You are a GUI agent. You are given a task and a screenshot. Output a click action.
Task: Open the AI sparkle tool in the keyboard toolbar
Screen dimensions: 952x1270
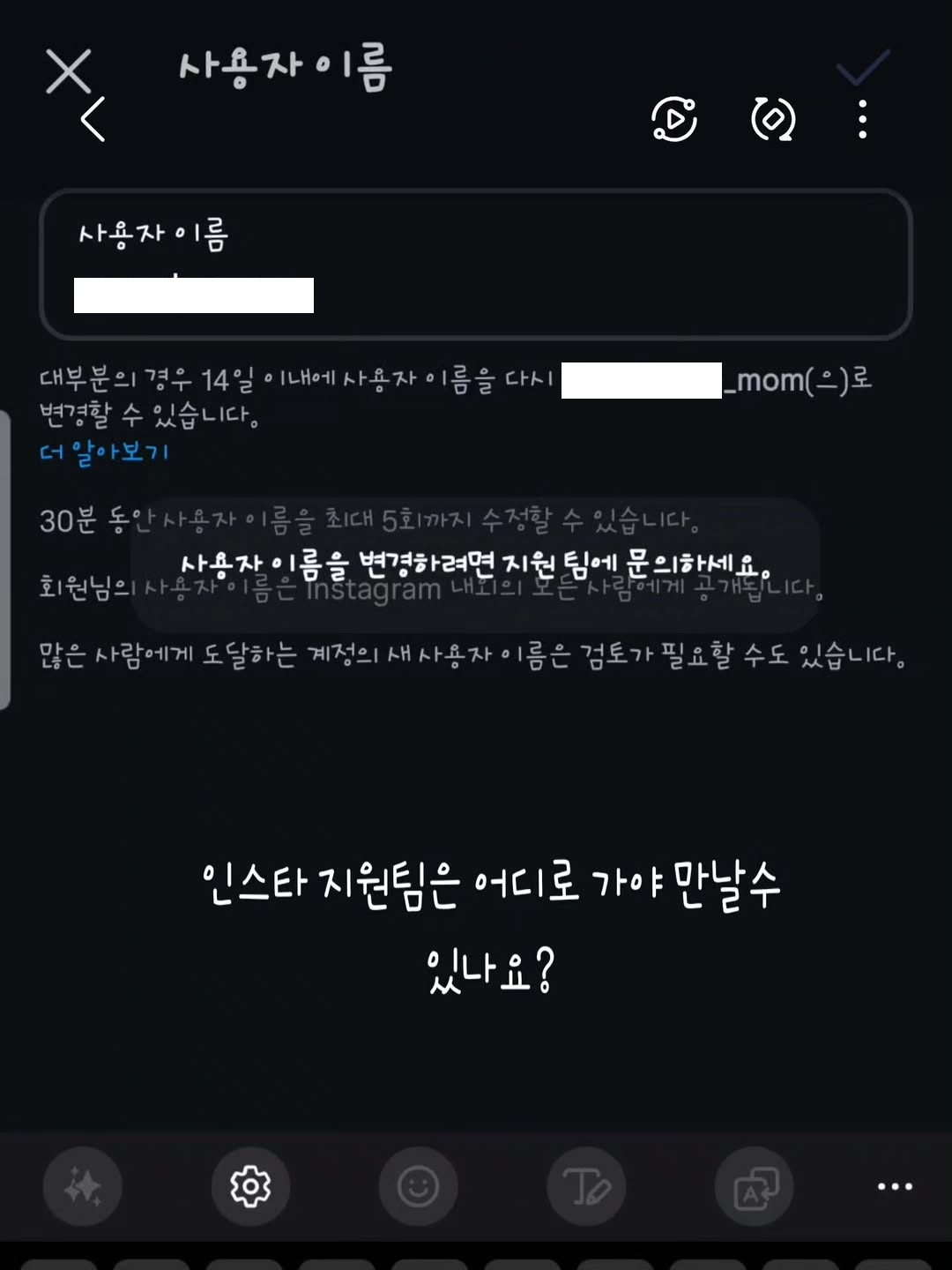[83, 1186]
